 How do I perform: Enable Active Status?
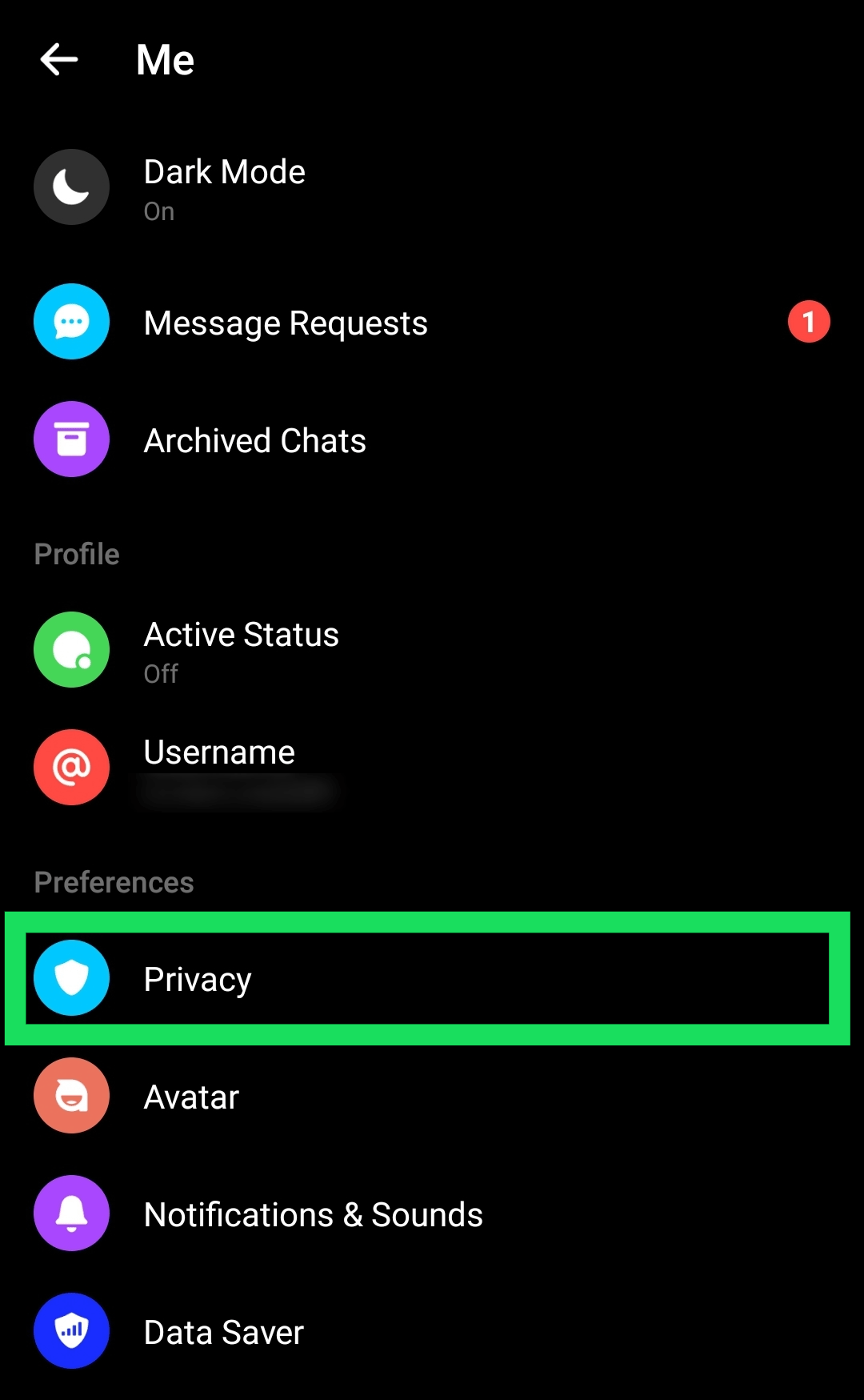tap(241, 649)
